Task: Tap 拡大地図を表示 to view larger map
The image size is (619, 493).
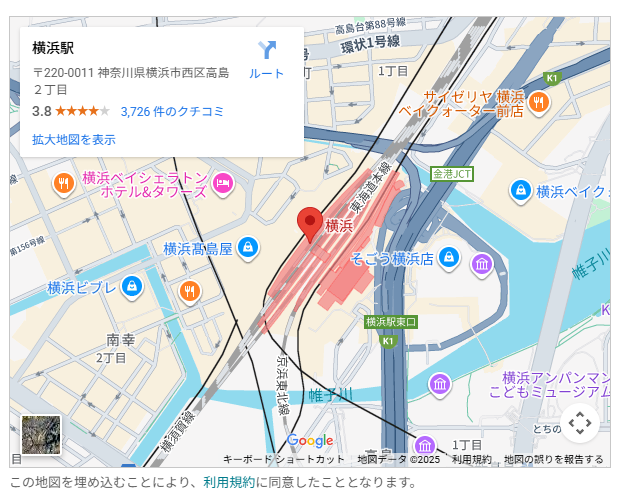Action: (74, 139)
